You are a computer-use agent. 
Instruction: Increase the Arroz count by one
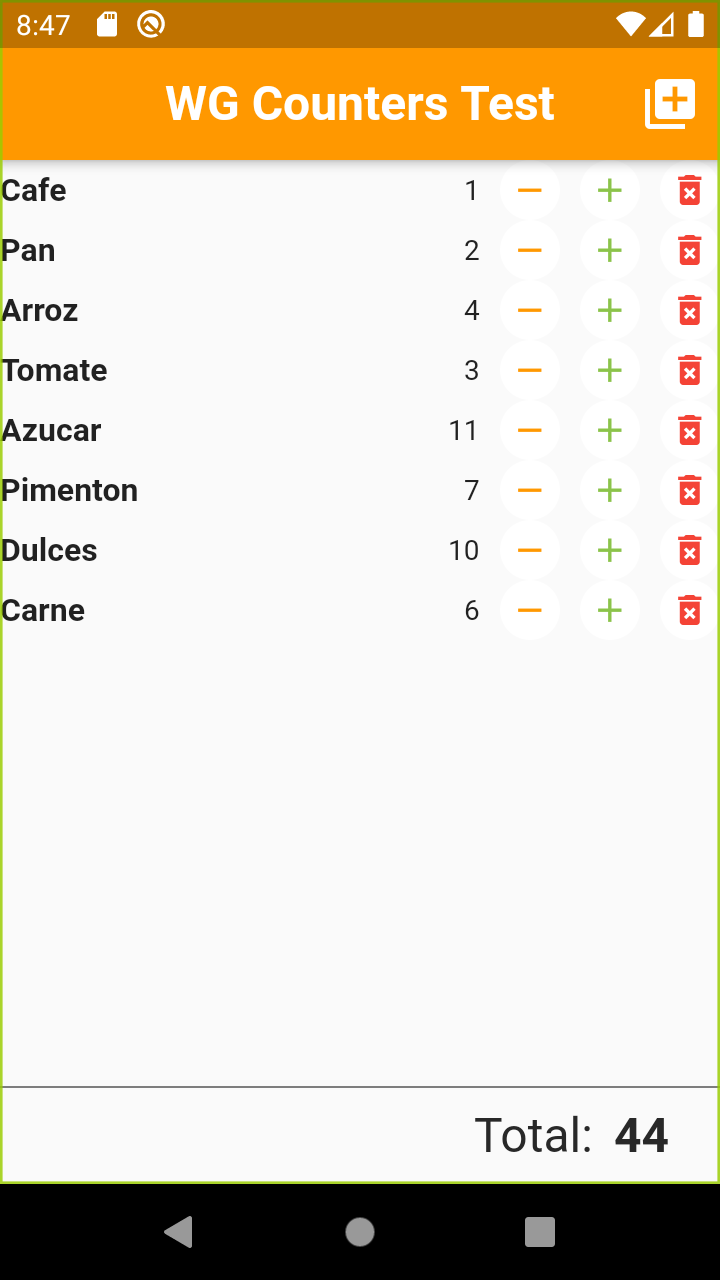[x=610, y=310]
